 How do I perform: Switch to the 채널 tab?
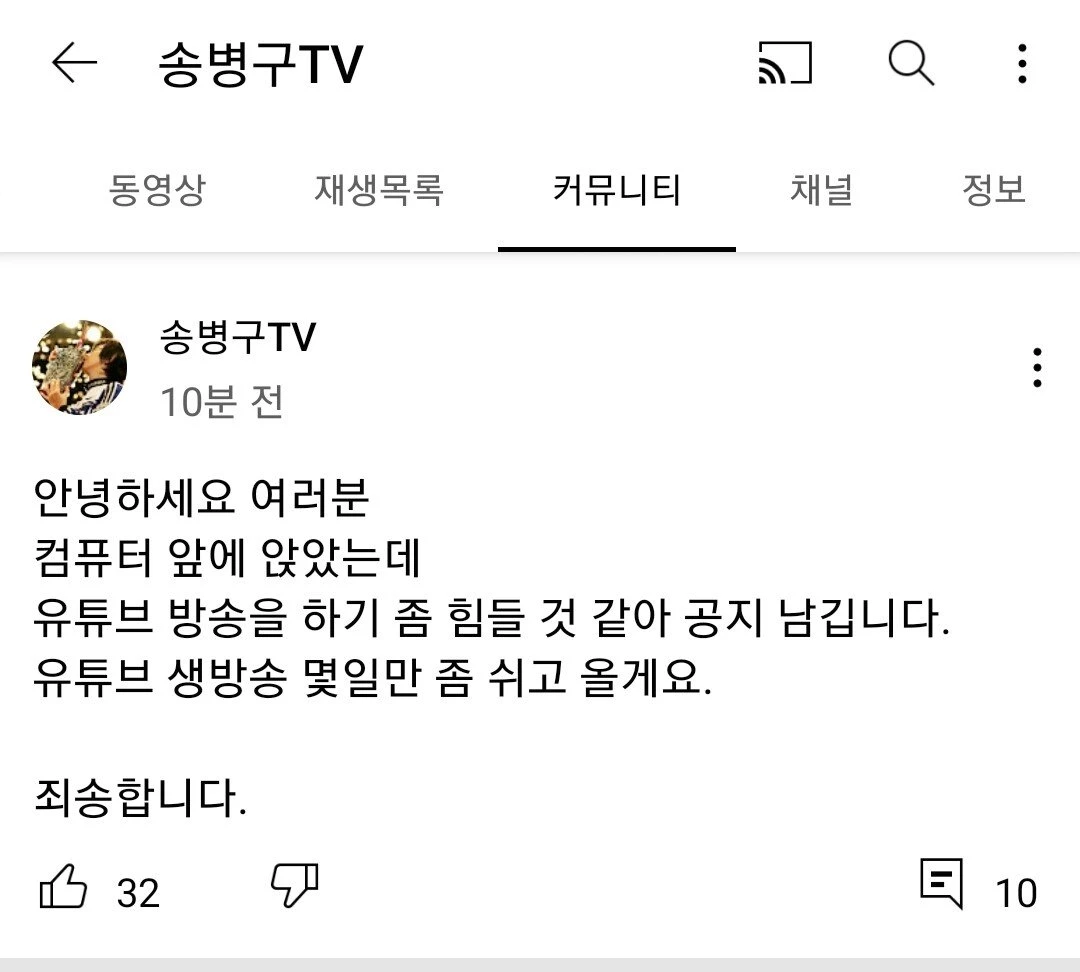click(x=821, y=189)
